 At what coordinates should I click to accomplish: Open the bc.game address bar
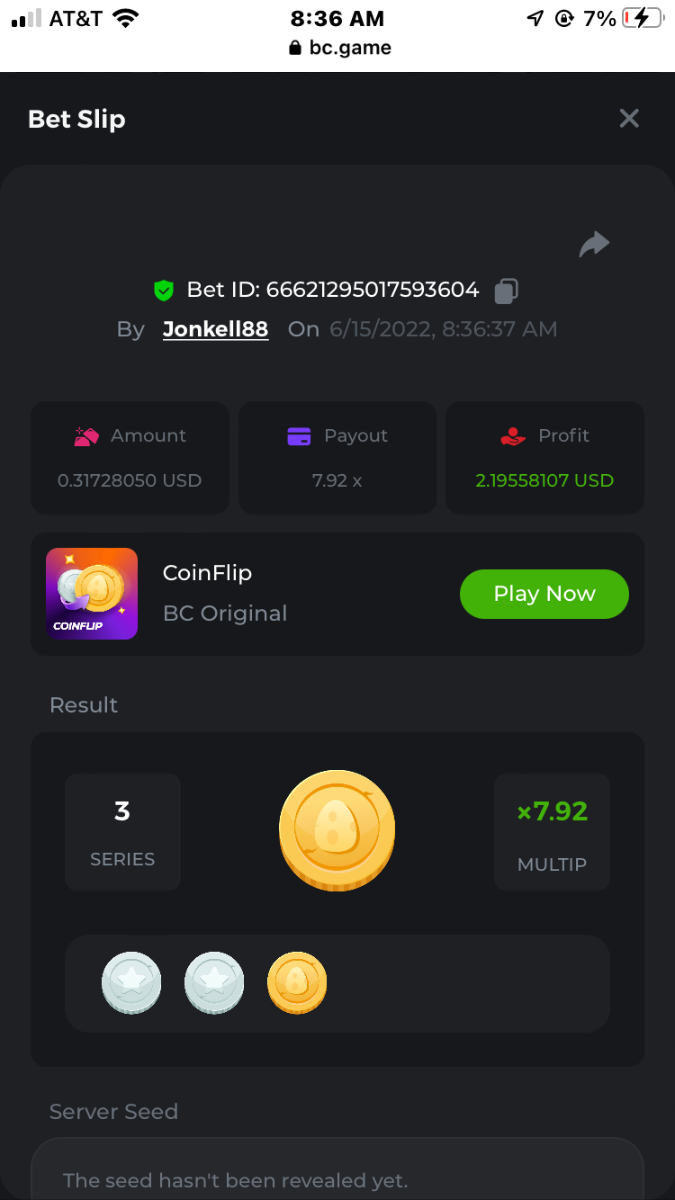[x=338, y=47]
